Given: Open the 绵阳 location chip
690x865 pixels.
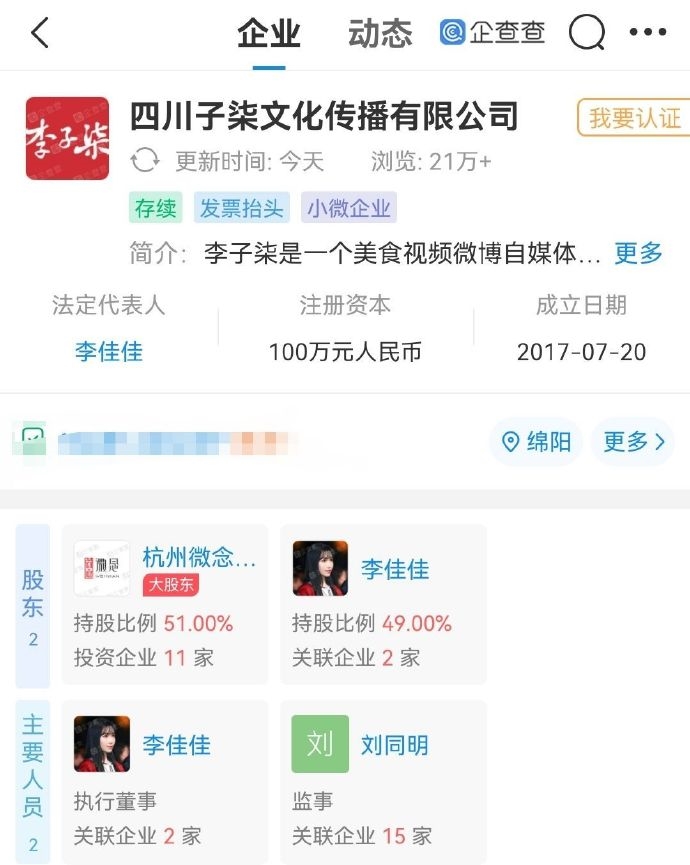Looking at the screenshot, I should [x=537, y=442].
